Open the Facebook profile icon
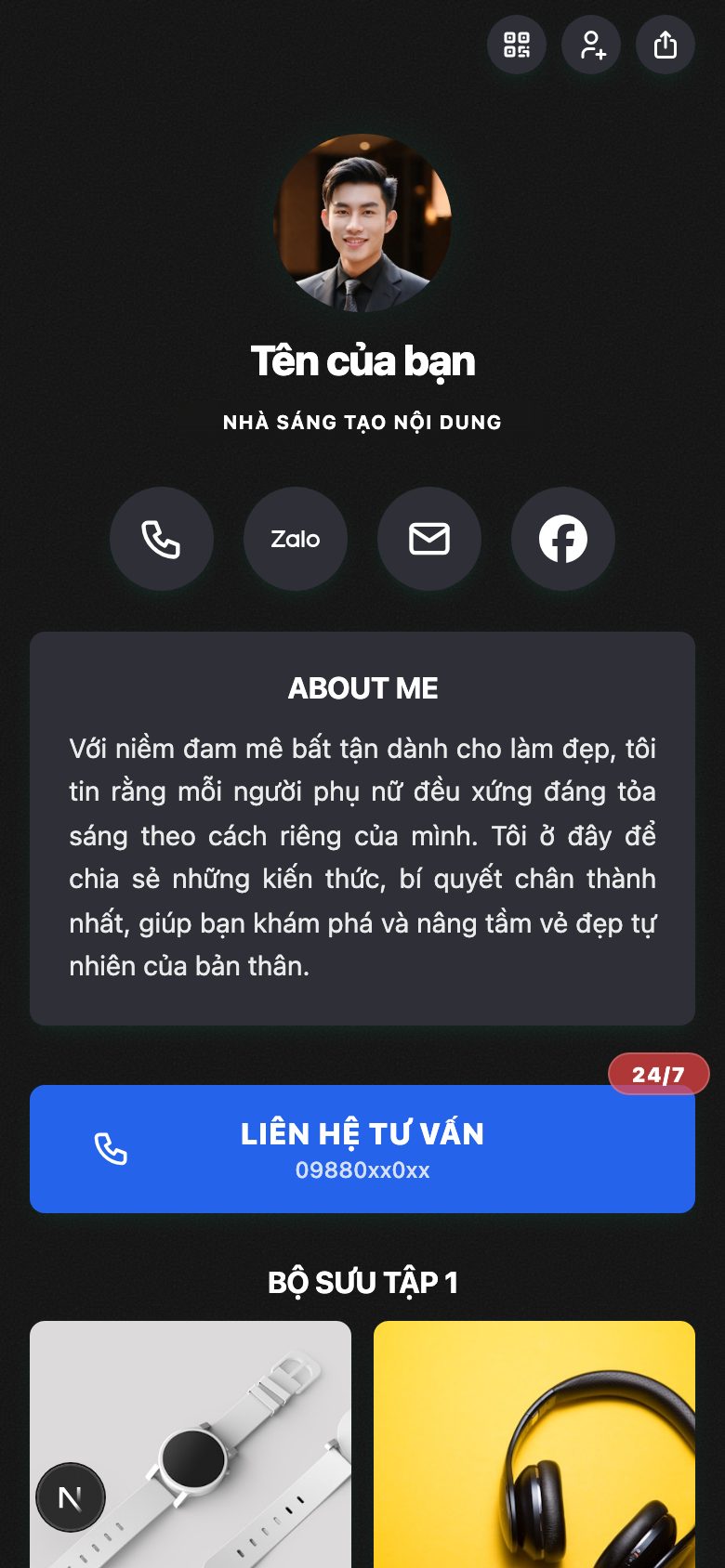This screenshot has height=1568, width=725. pyautogui.click(x=562, y=539)
